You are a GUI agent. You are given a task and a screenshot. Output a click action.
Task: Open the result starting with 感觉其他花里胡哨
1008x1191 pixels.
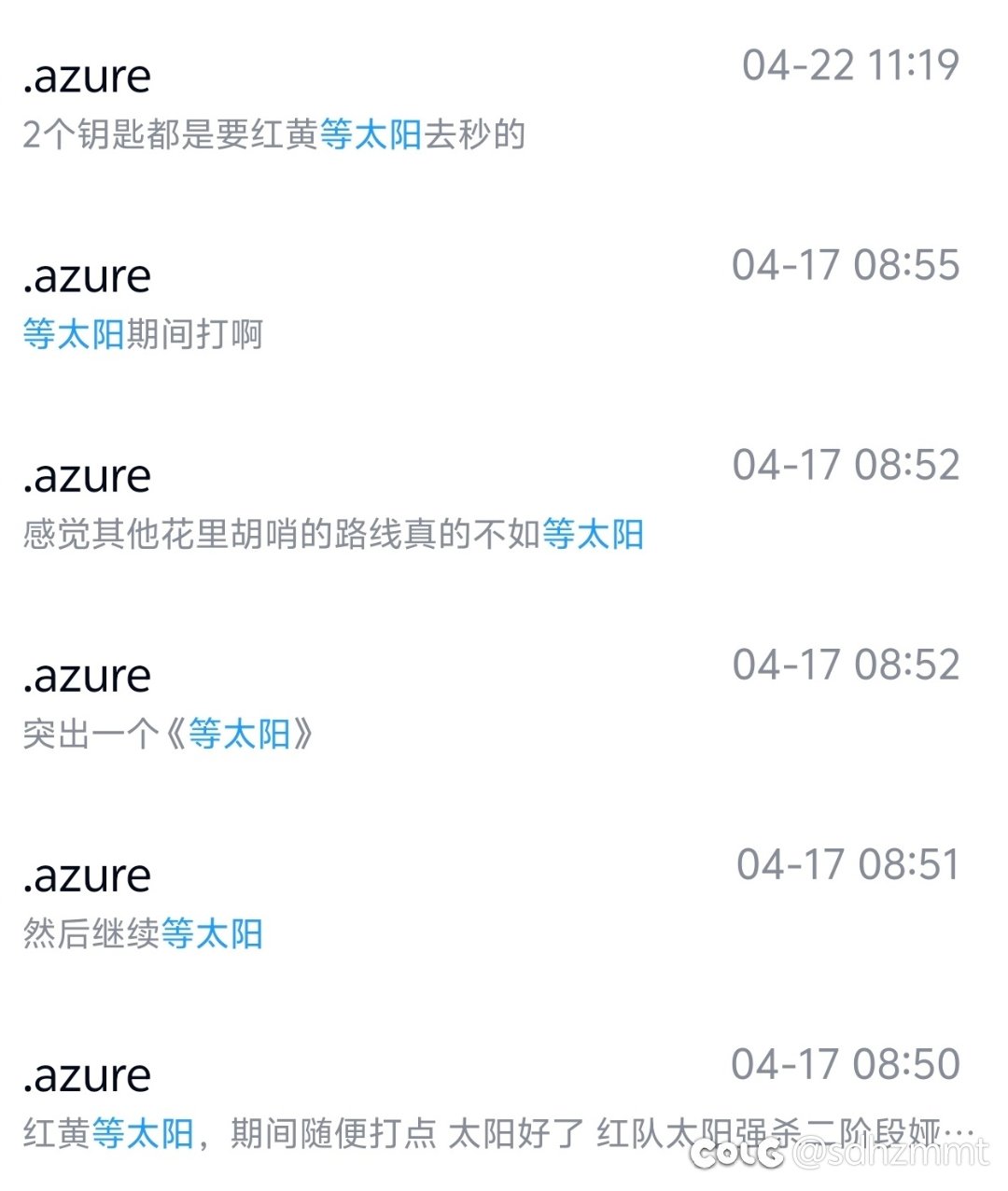[x=333, y=534]
